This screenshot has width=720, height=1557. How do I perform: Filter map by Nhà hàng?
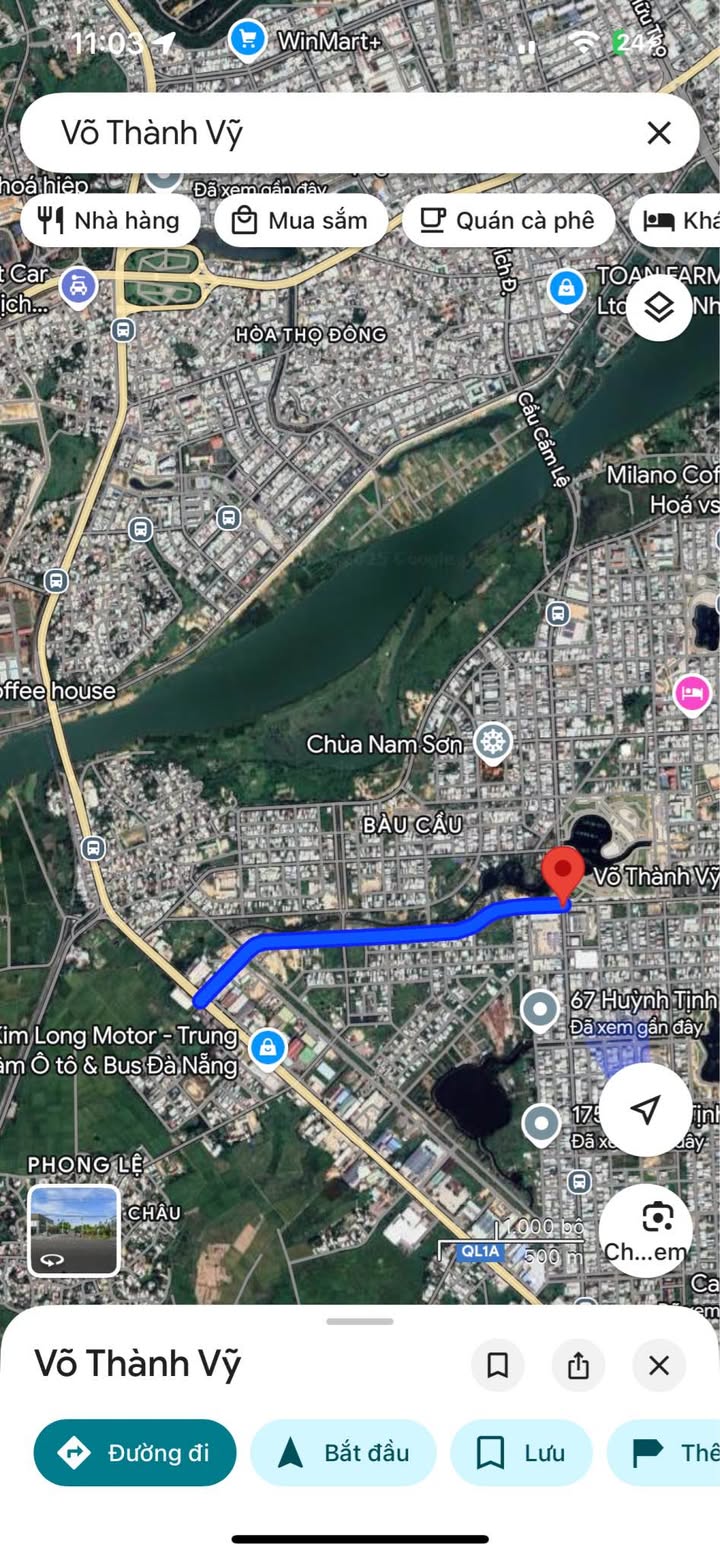pos(108,221)
